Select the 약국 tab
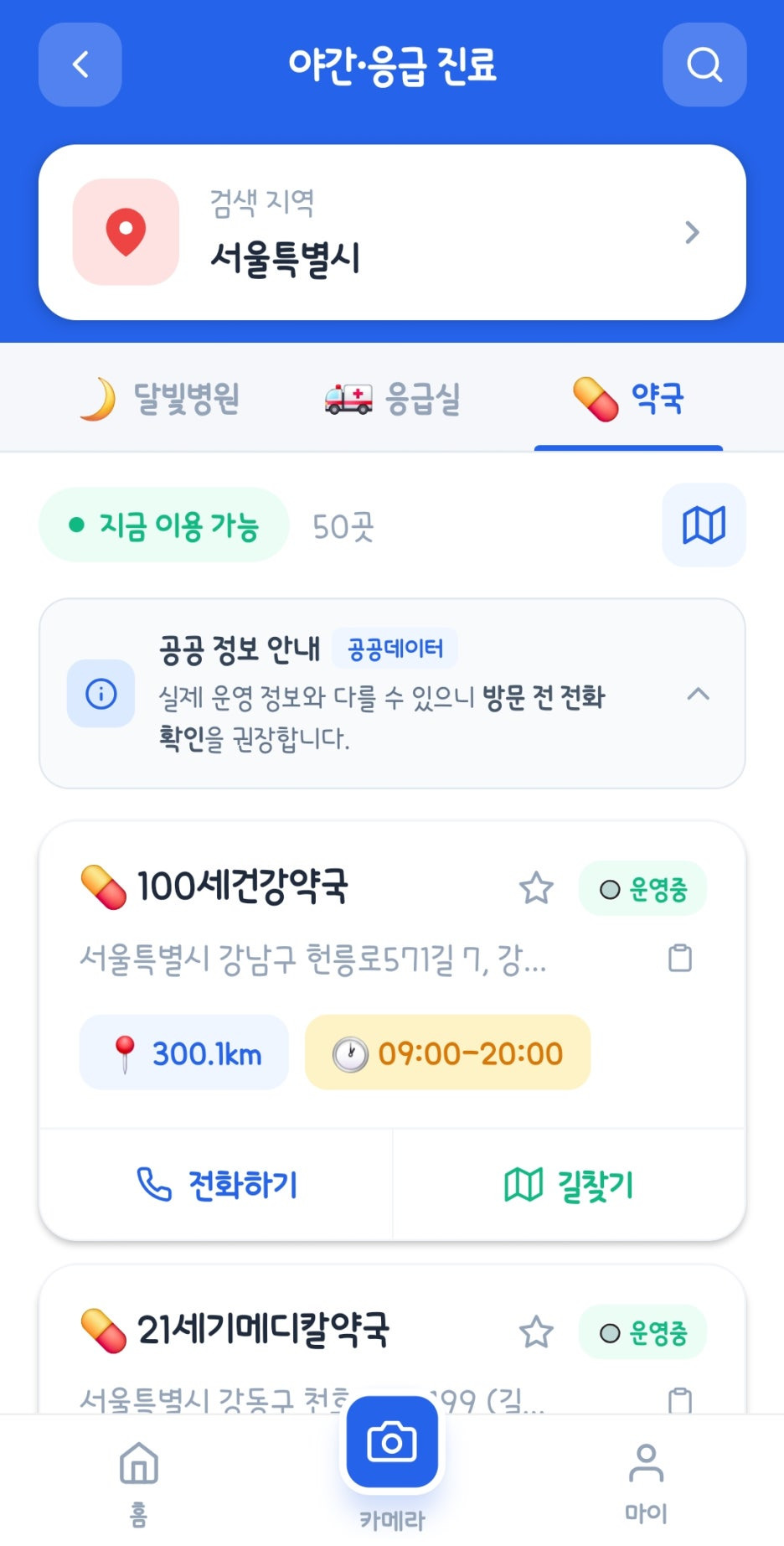 pos(628,399)
